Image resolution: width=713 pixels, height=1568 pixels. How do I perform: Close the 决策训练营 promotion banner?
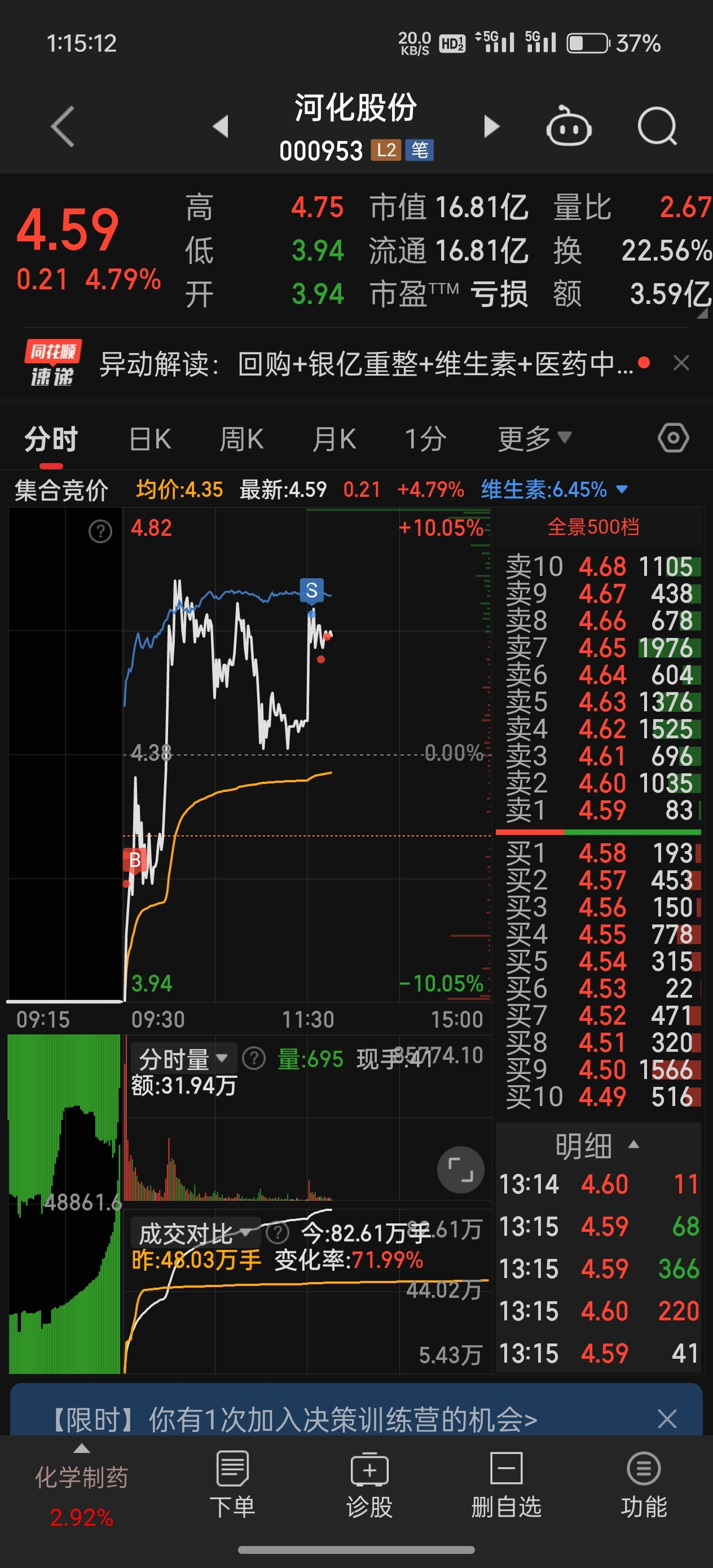coord(667,1419)
